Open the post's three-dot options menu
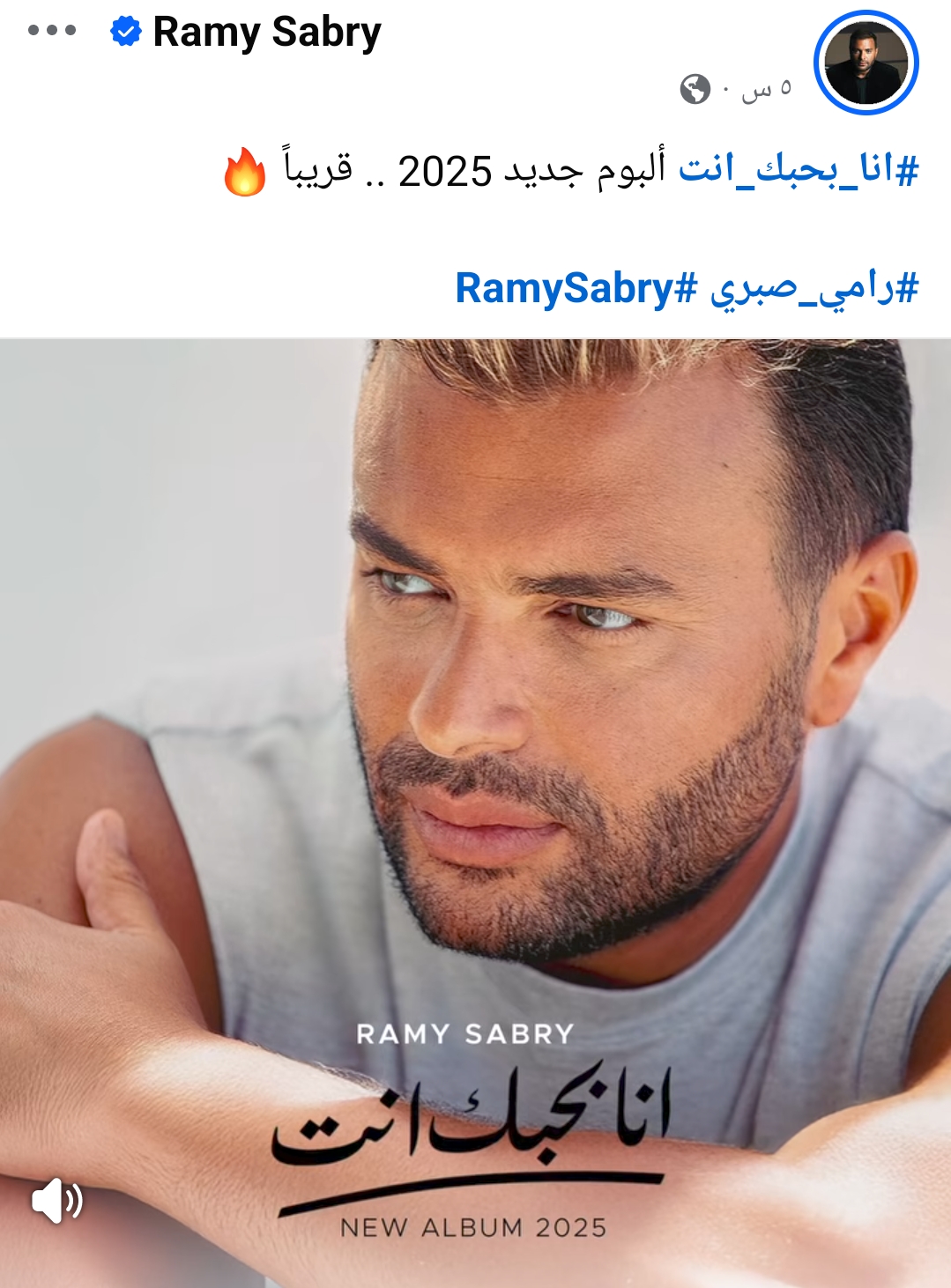The width and height of the screenshot is (951, 1288). (x=52, y=31)
